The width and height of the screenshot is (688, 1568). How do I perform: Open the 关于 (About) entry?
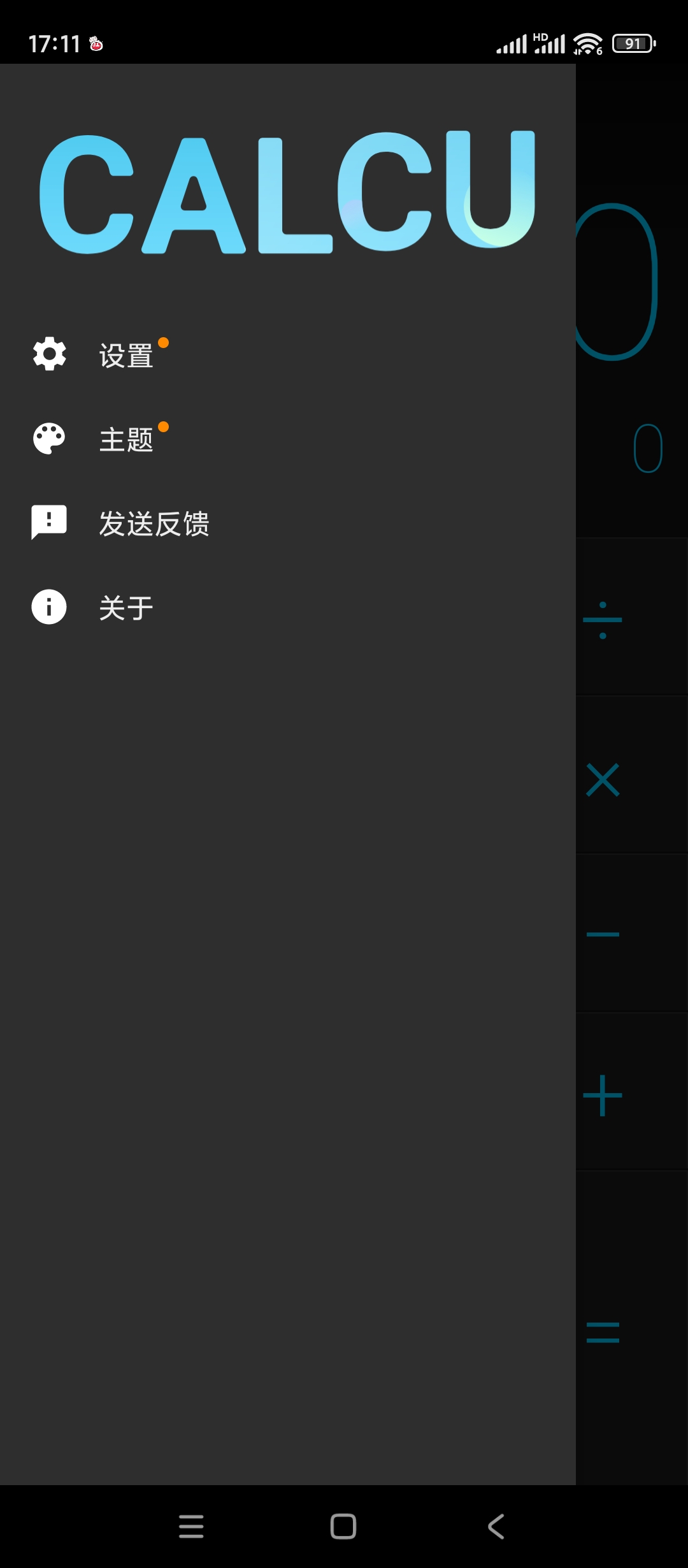[x=126, y=607]
